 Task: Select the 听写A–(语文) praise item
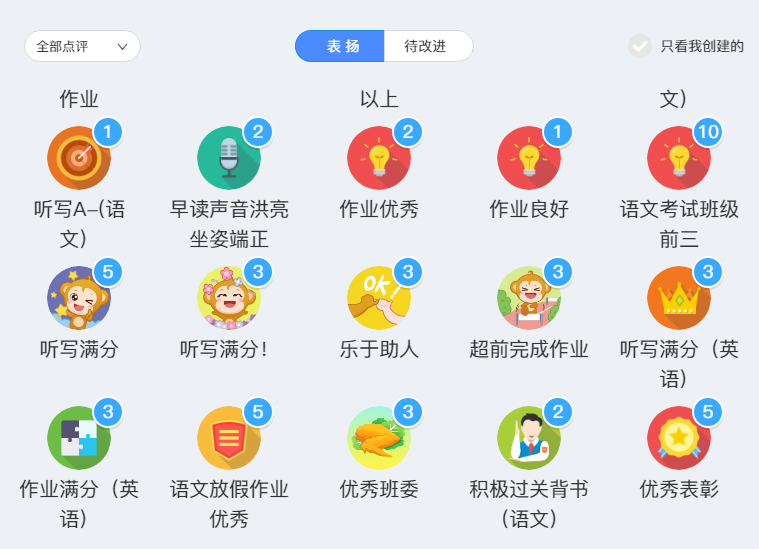coord(79,159)
